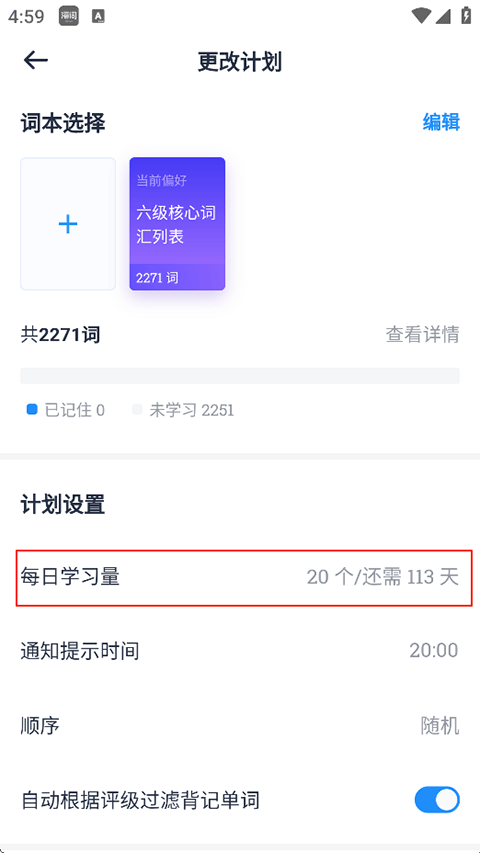Open the 顺序 order setting
This screenshot has width=480, height=853.
tap(240, 726)
